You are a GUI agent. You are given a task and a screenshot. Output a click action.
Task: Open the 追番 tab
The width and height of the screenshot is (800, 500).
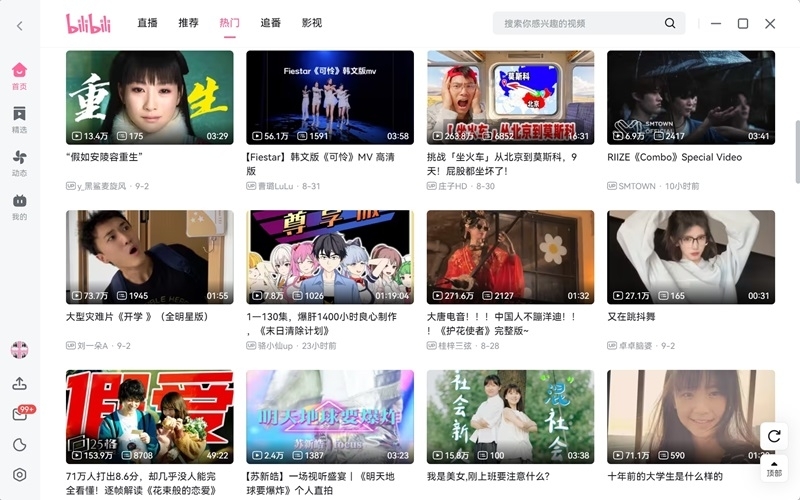pos(270,23)
